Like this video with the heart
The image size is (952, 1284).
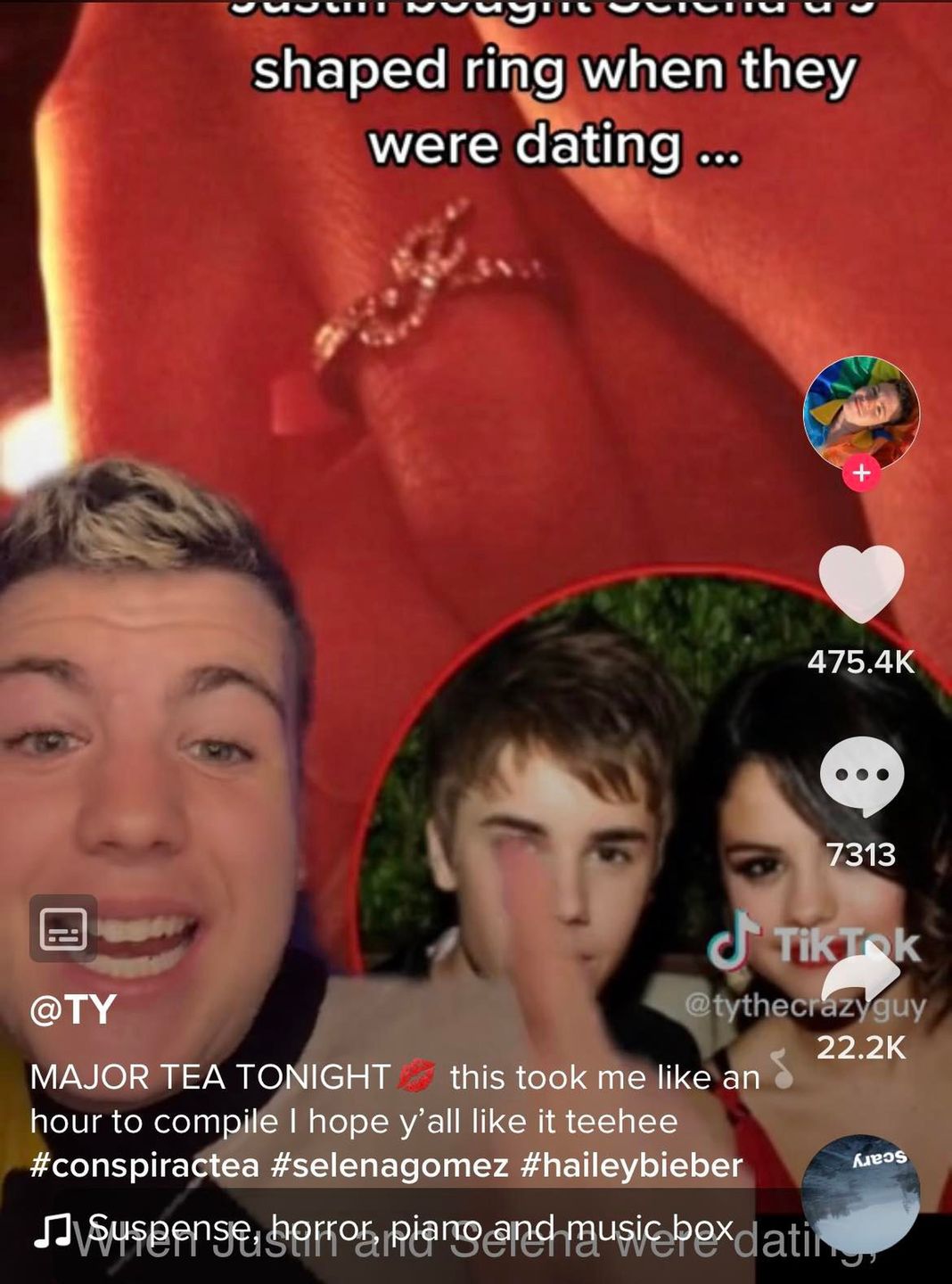(x=861, y=584)
